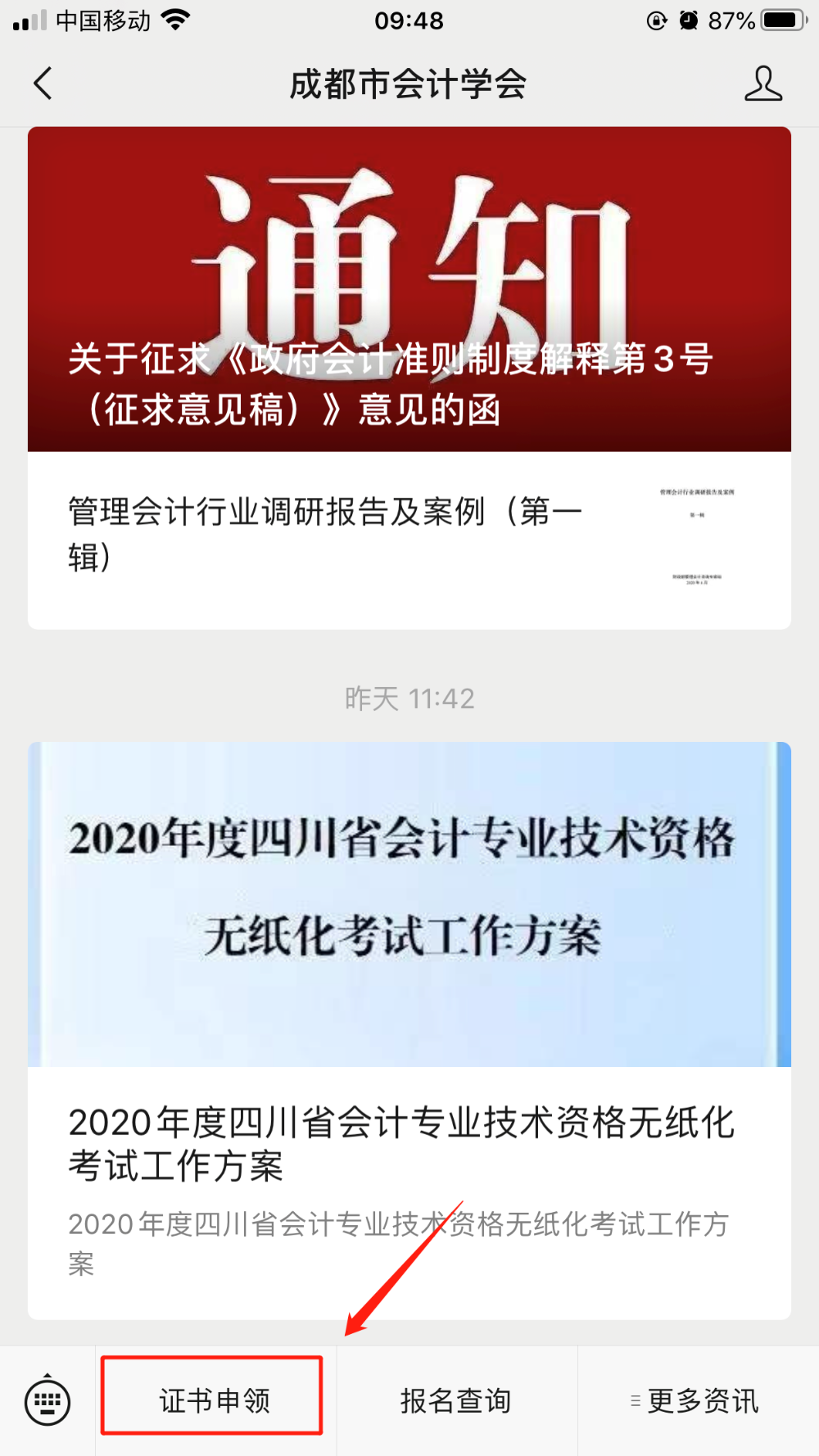Tap the 87% battery percentage text

732,19
